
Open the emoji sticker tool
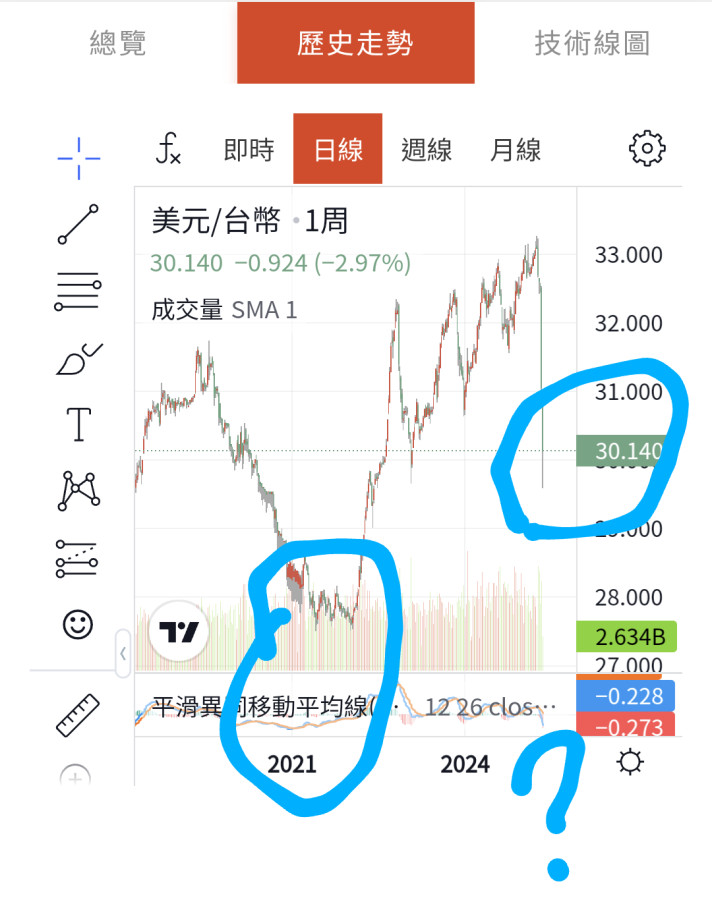(x=78, y=625)
